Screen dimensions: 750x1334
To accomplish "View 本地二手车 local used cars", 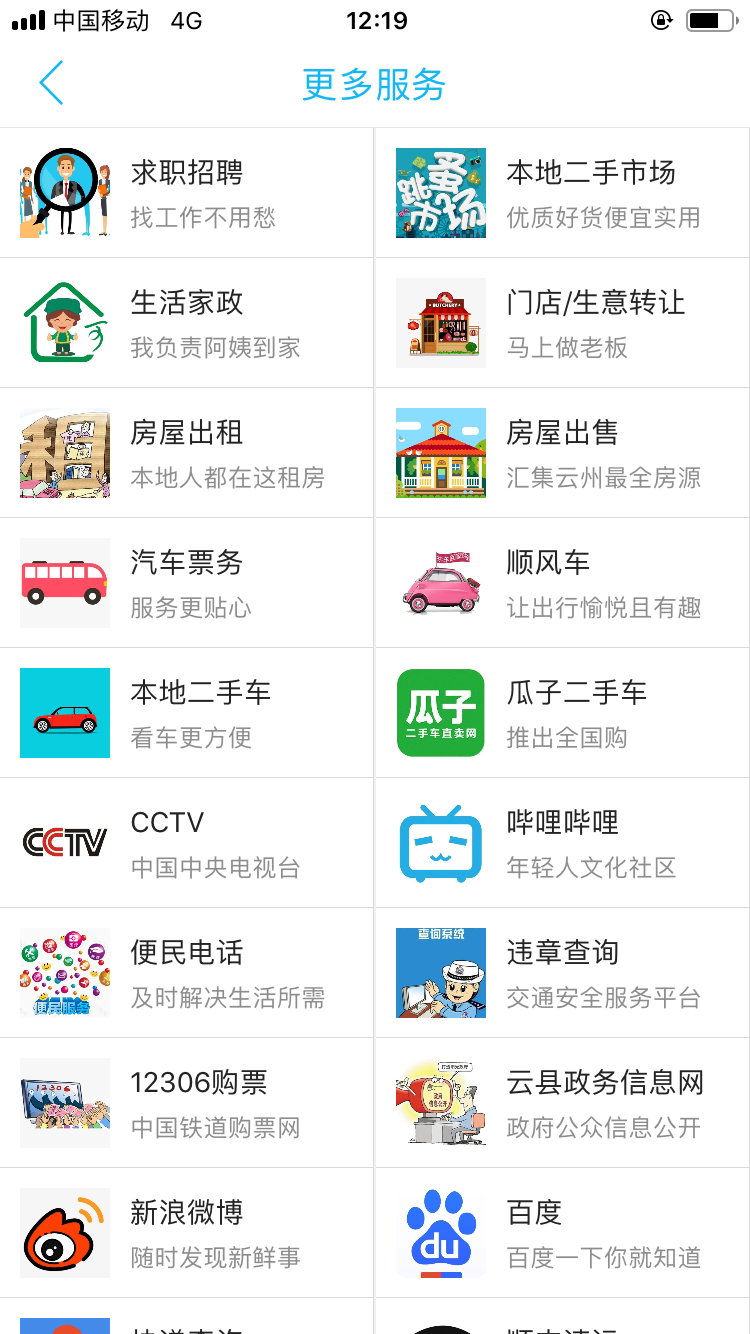I will [187, 713].
